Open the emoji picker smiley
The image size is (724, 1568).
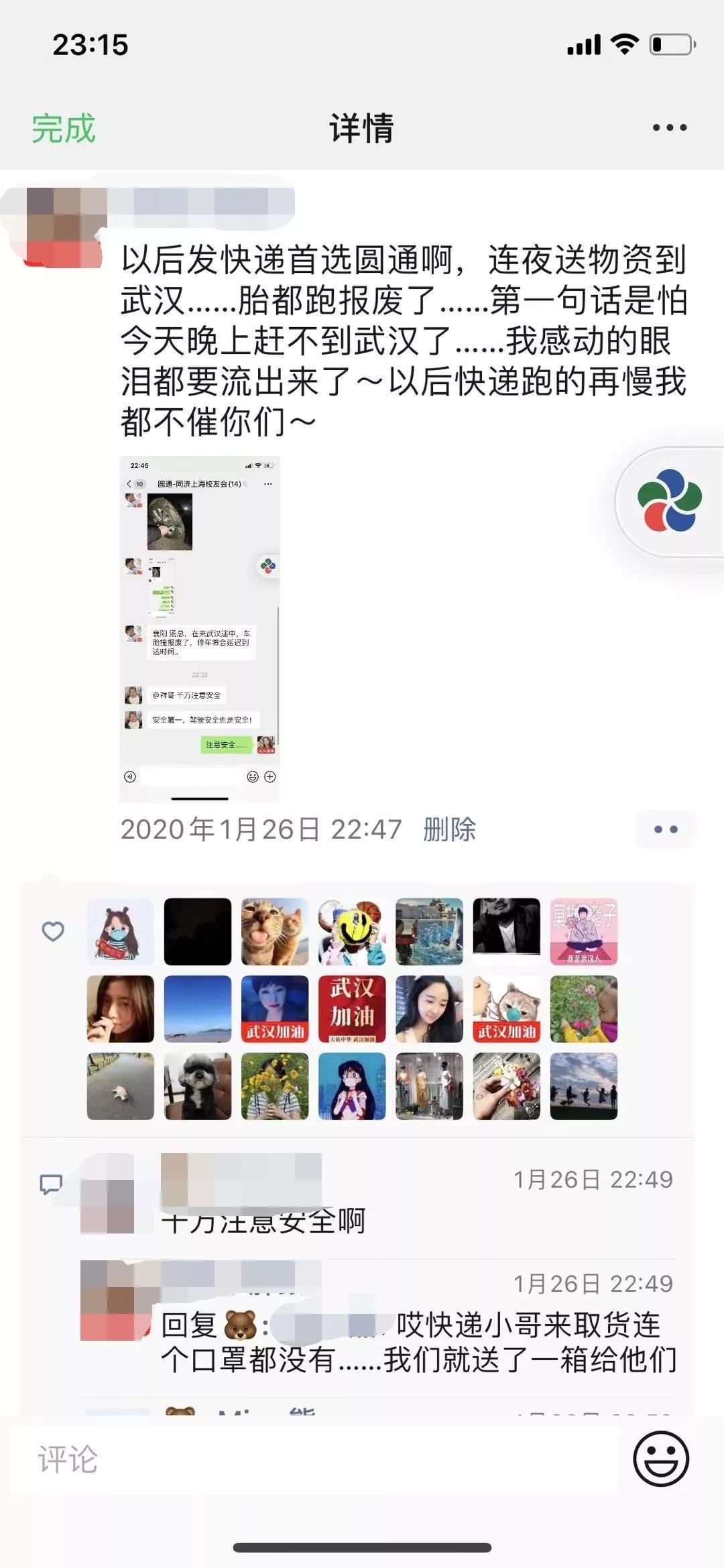pos(660,1458)
